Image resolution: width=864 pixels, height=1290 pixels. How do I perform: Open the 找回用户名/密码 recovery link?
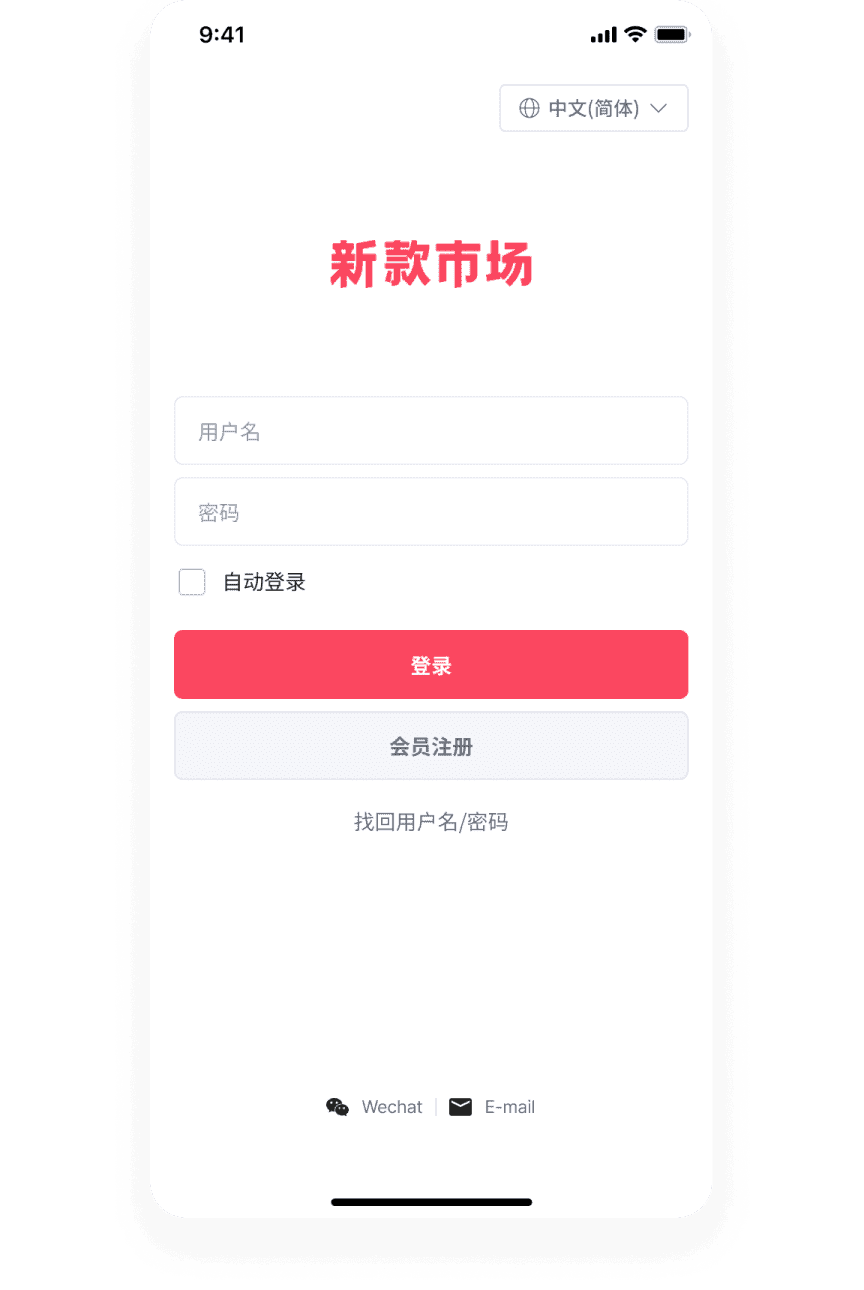point(431,822)
